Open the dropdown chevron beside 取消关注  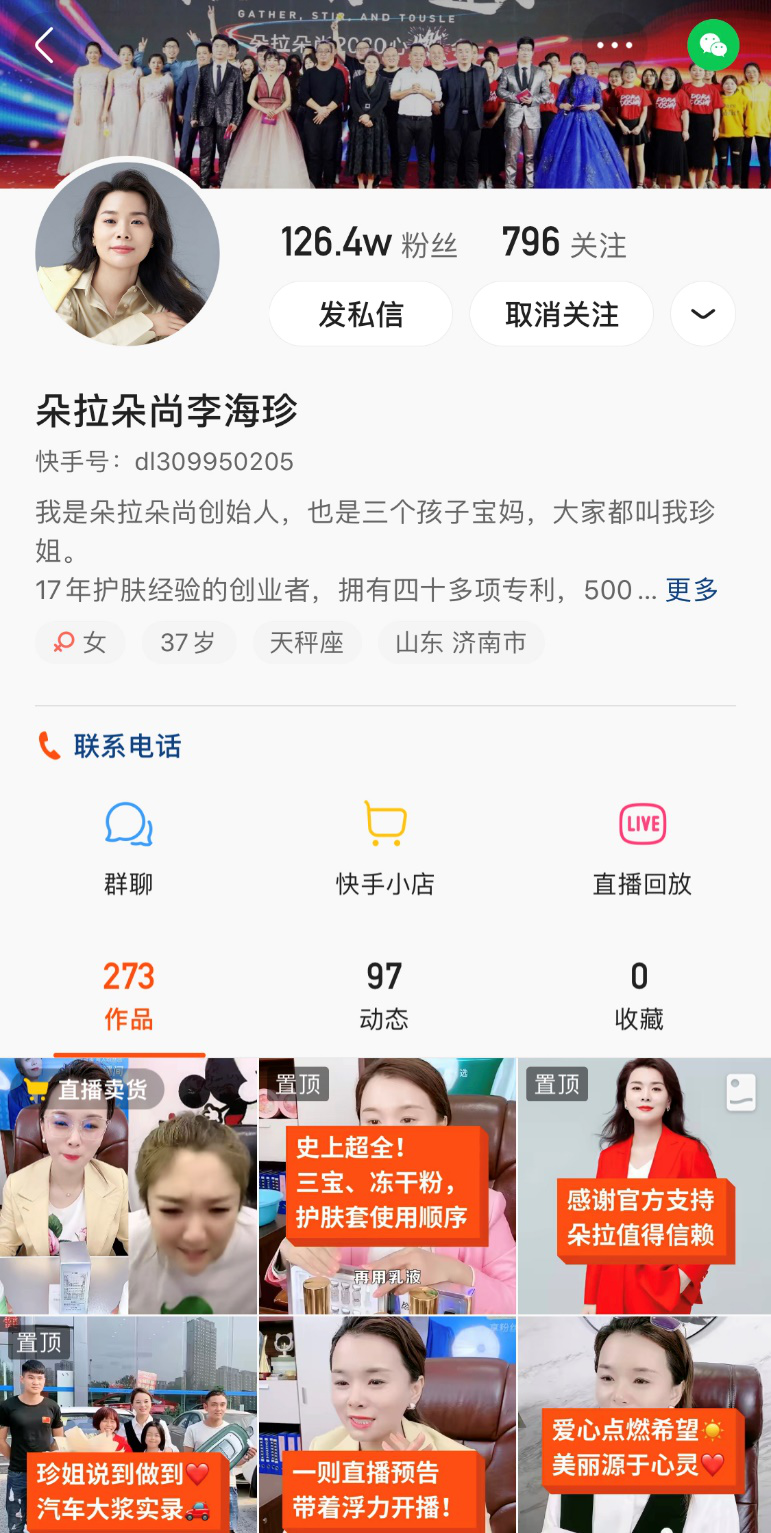[x=702, y=313]
